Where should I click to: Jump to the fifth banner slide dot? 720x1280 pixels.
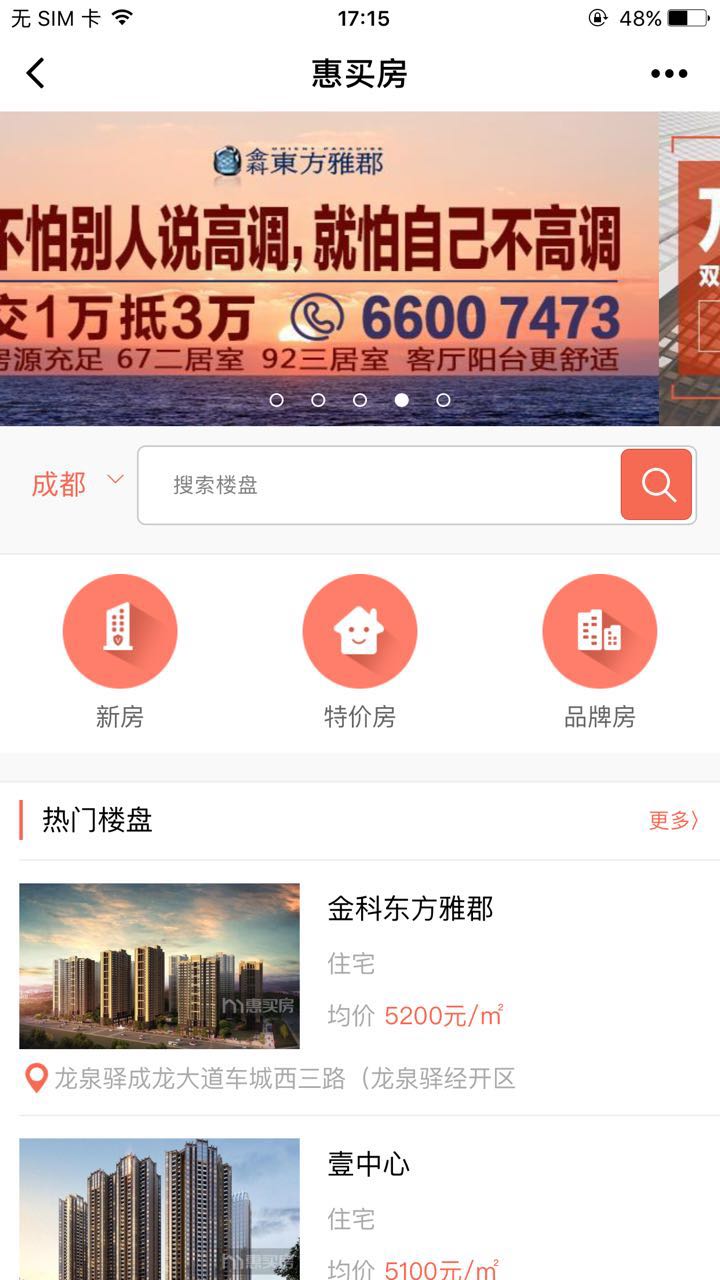443,400
